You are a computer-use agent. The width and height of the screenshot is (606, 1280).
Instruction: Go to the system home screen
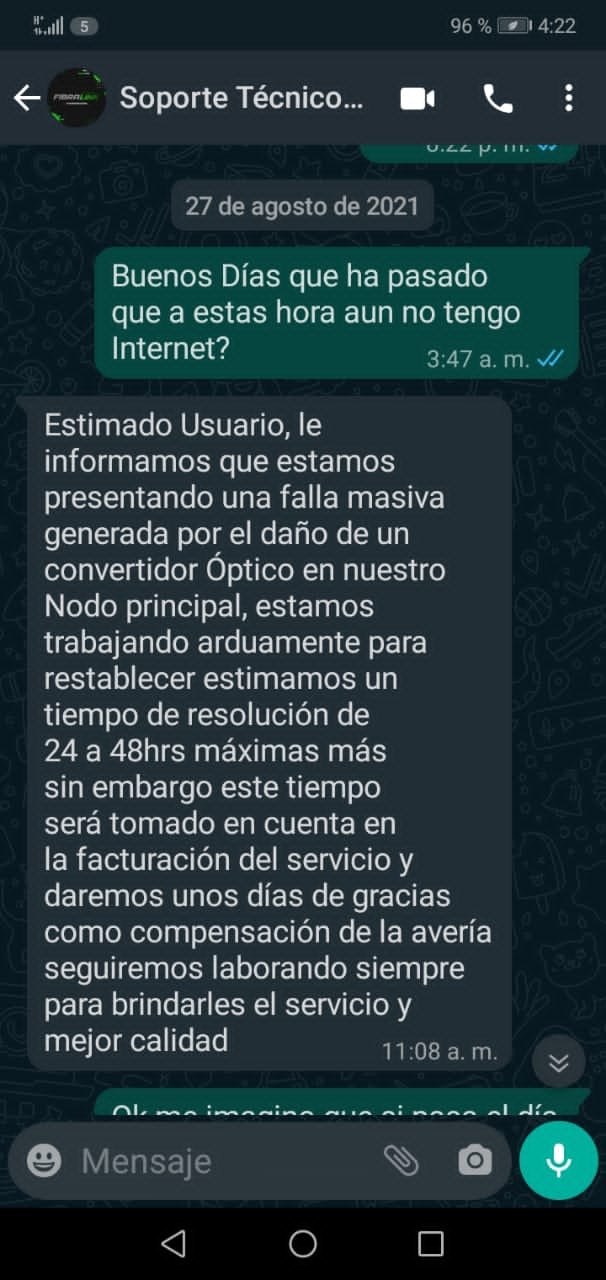303,1244
